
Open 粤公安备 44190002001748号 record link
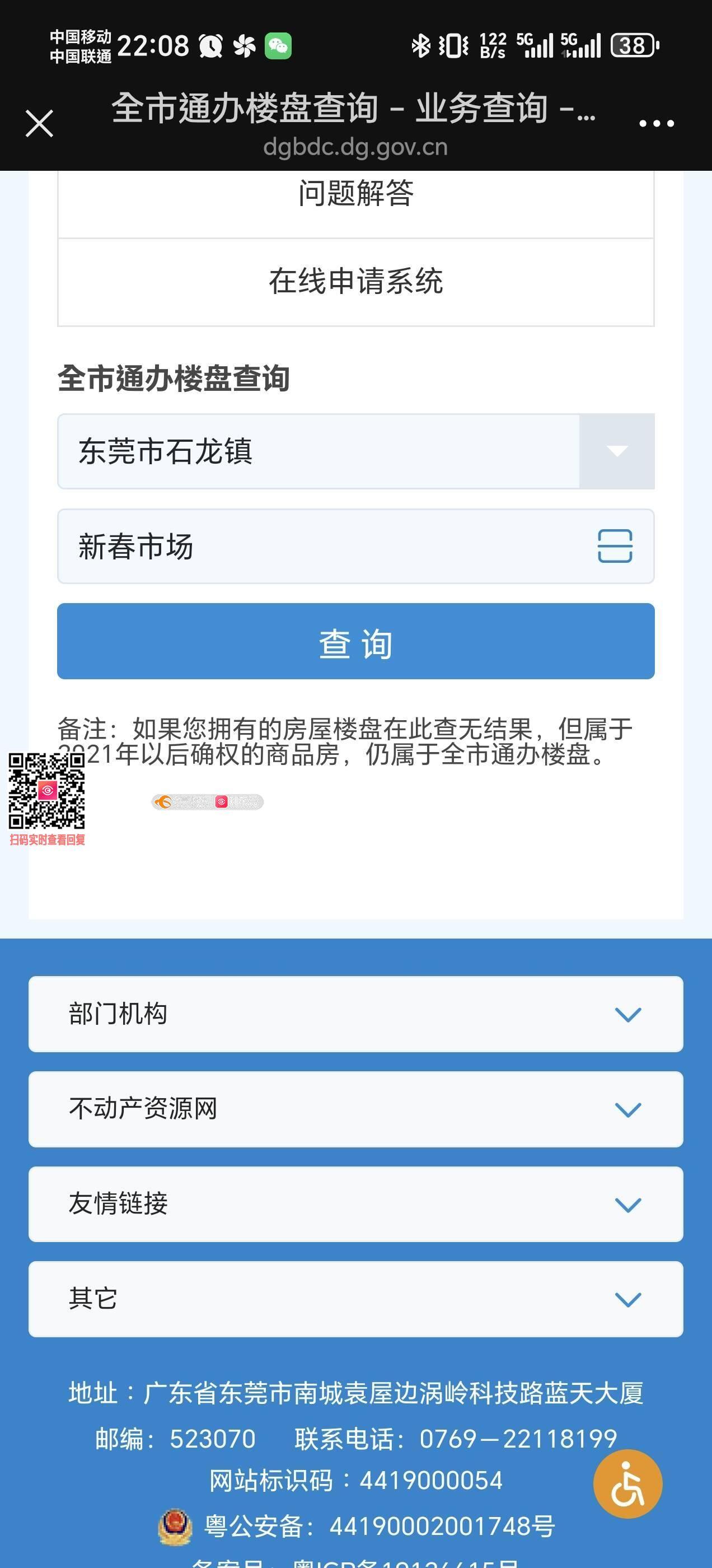(x=380, y=1526)
